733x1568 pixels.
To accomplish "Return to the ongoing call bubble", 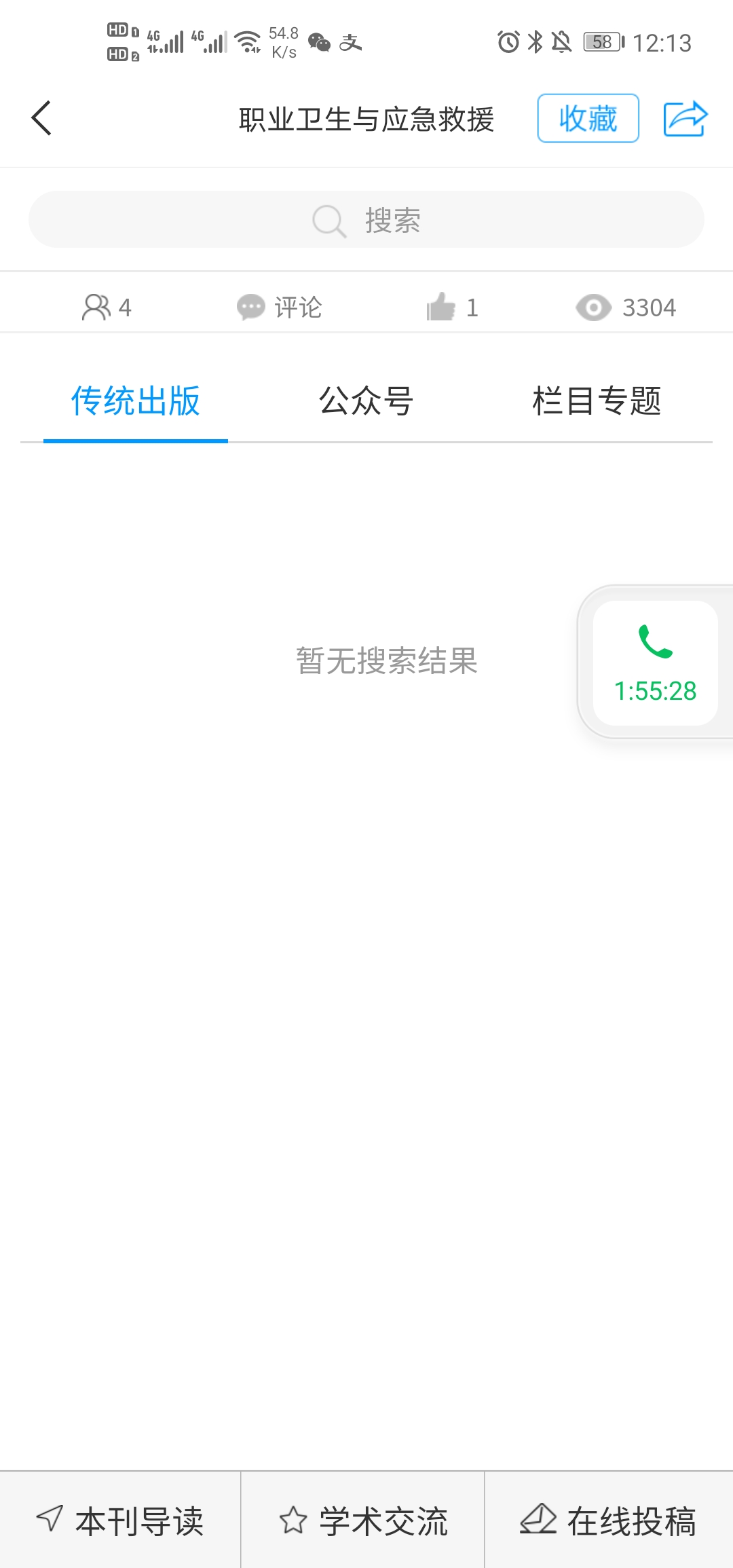I will coord(655,662).
